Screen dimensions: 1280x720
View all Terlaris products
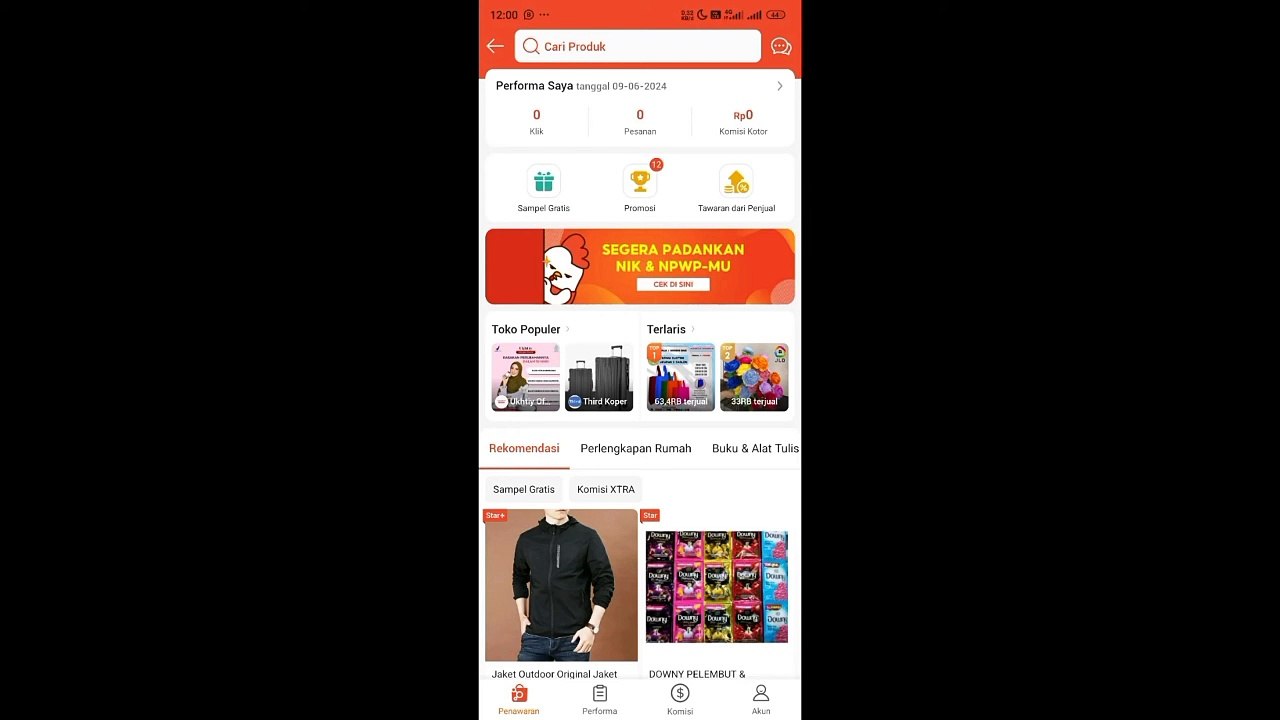(670, 329)
